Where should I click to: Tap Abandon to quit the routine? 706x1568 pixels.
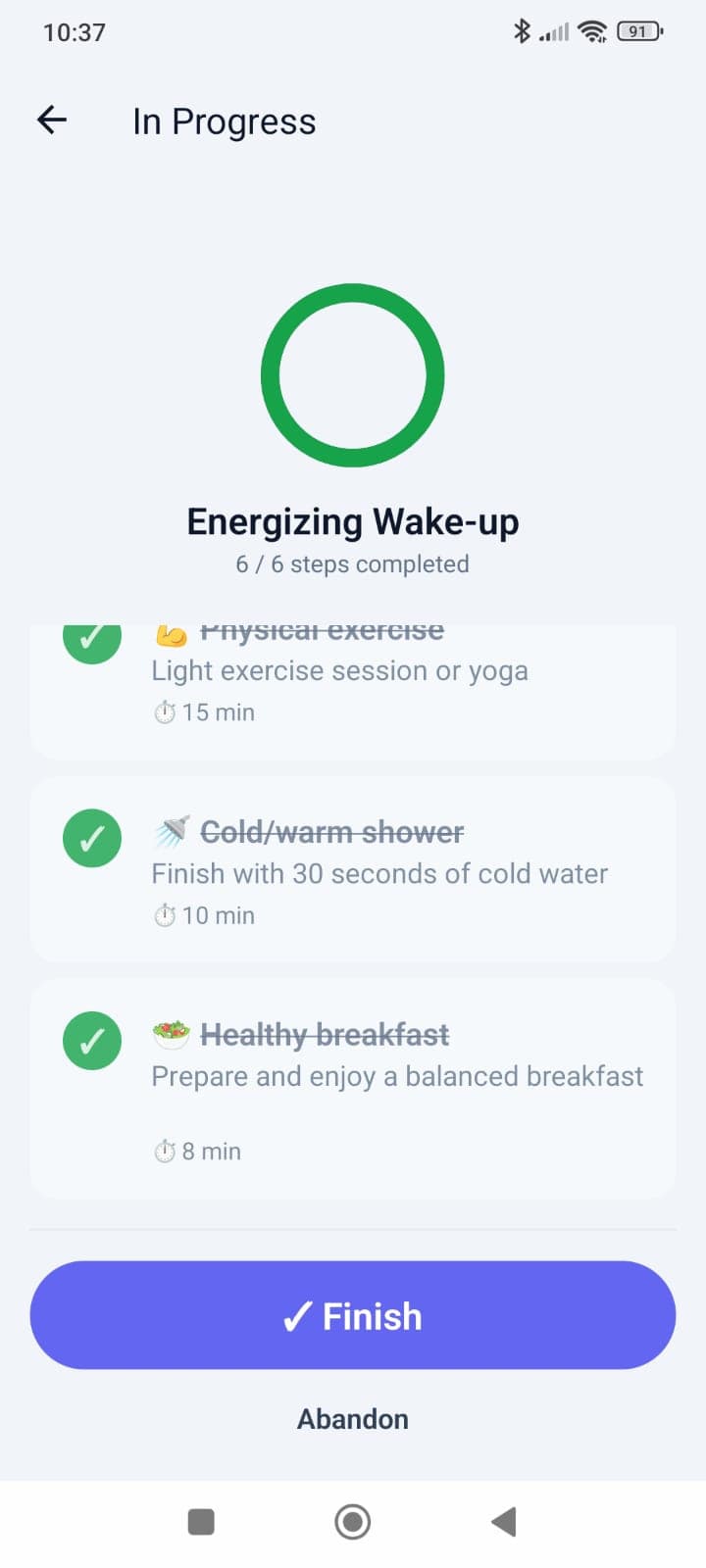point(352,1418)
